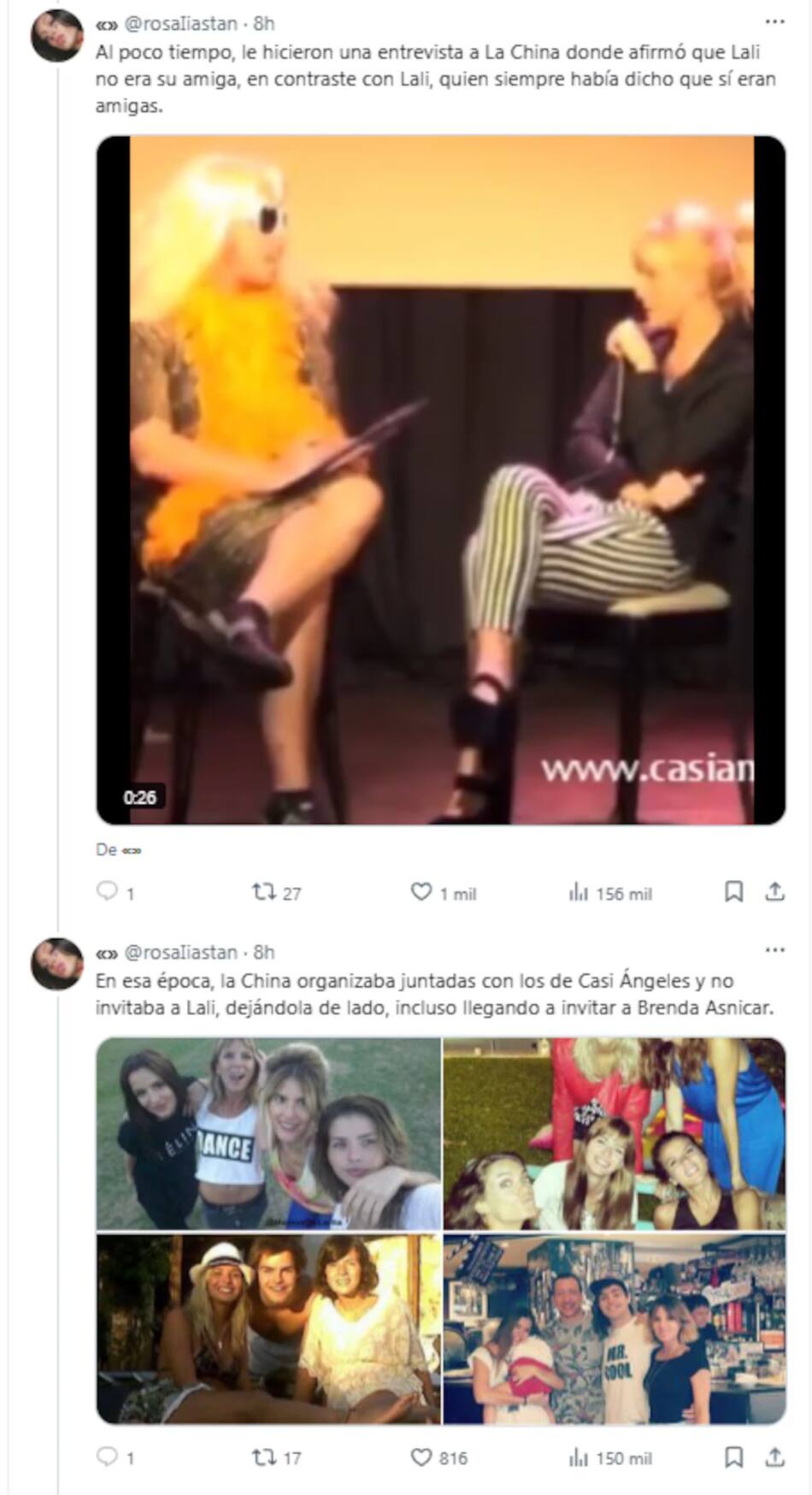The width and height of the screenshot is (812, 1495).
Task: Open overflow menu on Casi Ángeles juntadas tweet
Action: [774, 950]
